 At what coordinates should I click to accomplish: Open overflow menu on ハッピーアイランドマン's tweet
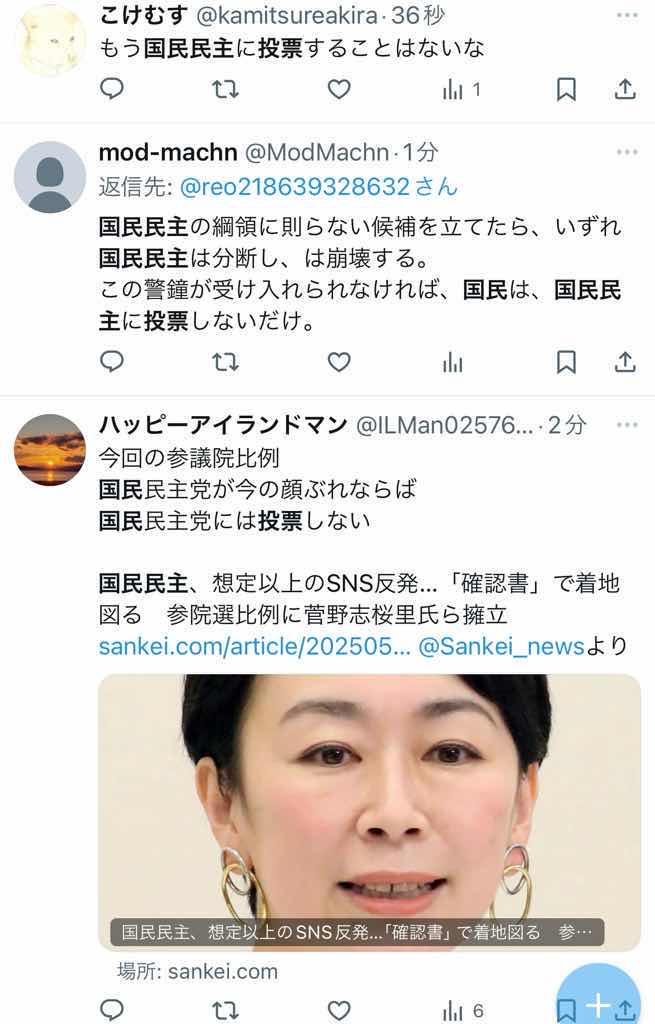[x=626, y=424]
